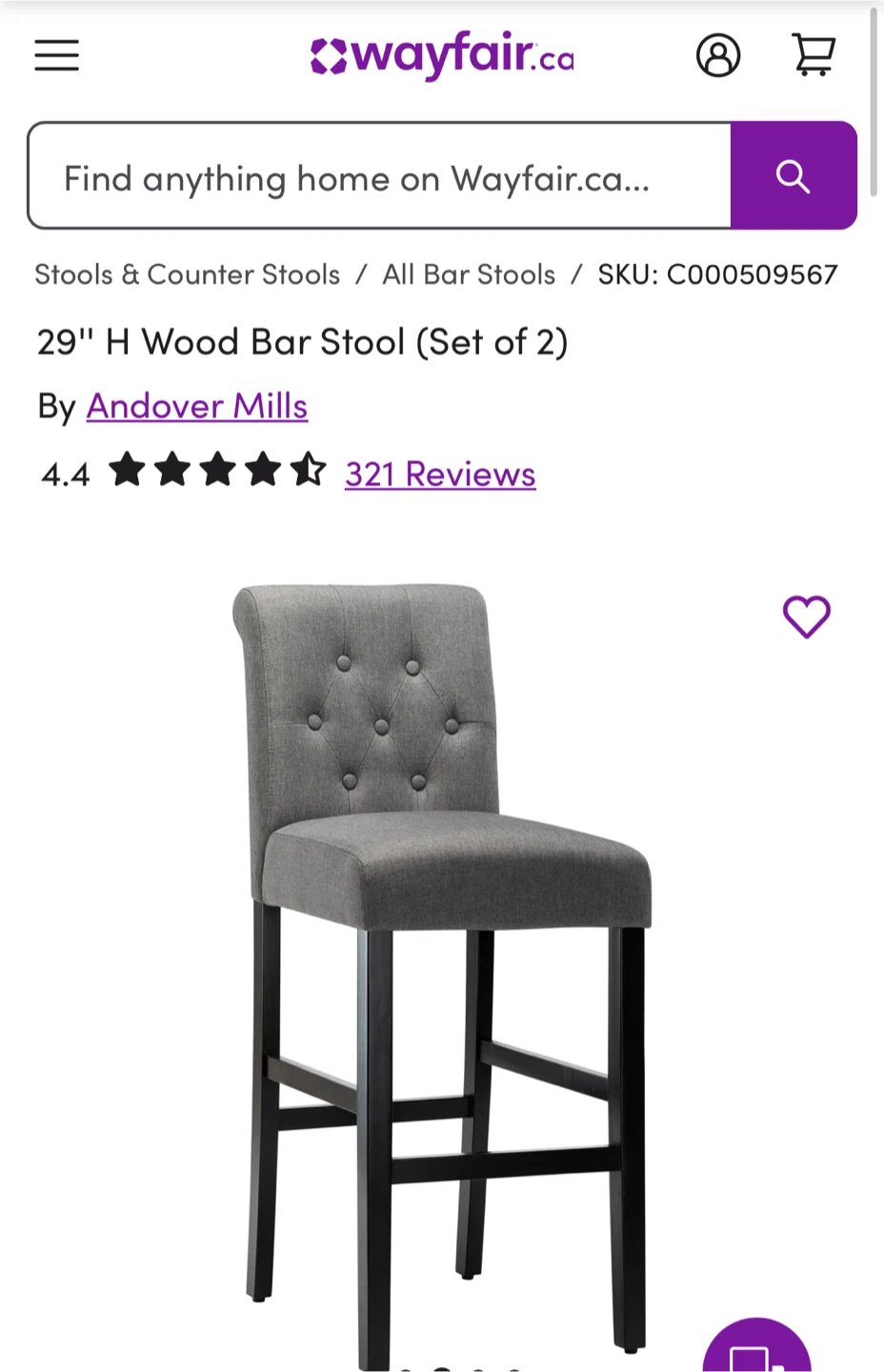
Task: Click the SKU C000509567 text
Action: click(x=716, y=274)
